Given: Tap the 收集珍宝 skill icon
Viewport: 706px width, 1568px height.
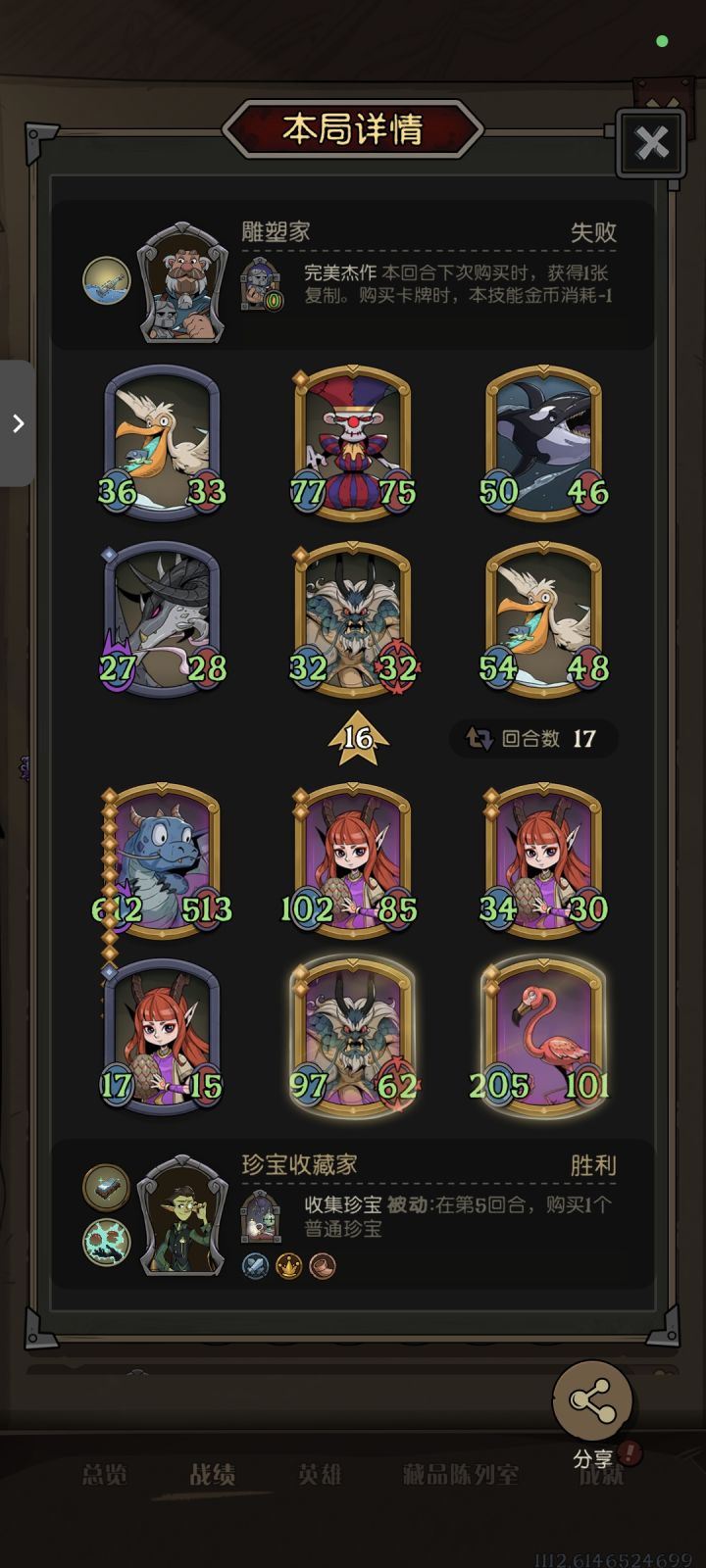Looking at the screenshot, I should coord(263,1216).
